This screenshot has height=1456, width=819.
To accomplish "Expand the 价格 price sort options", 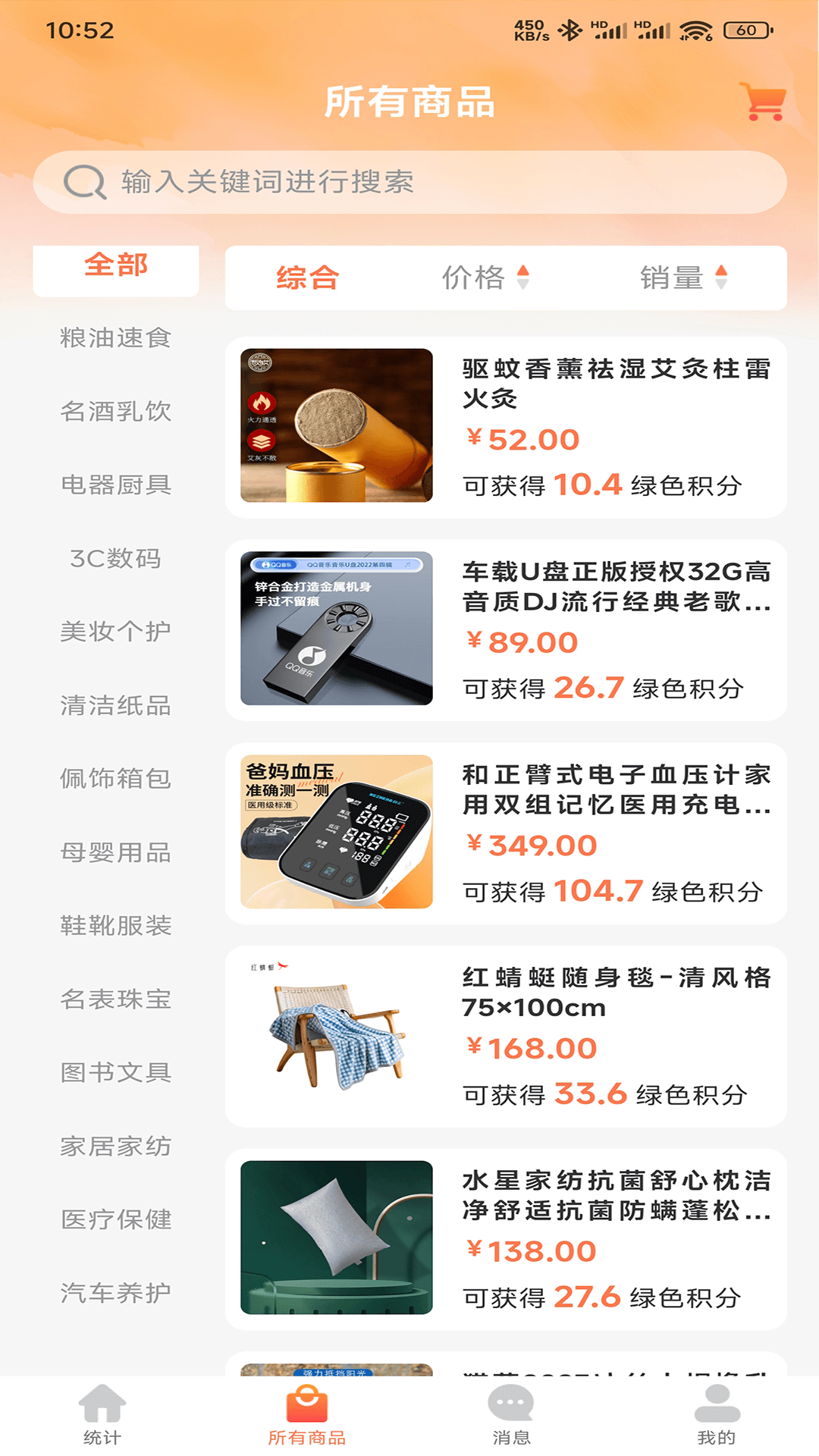I will [475, 278].
